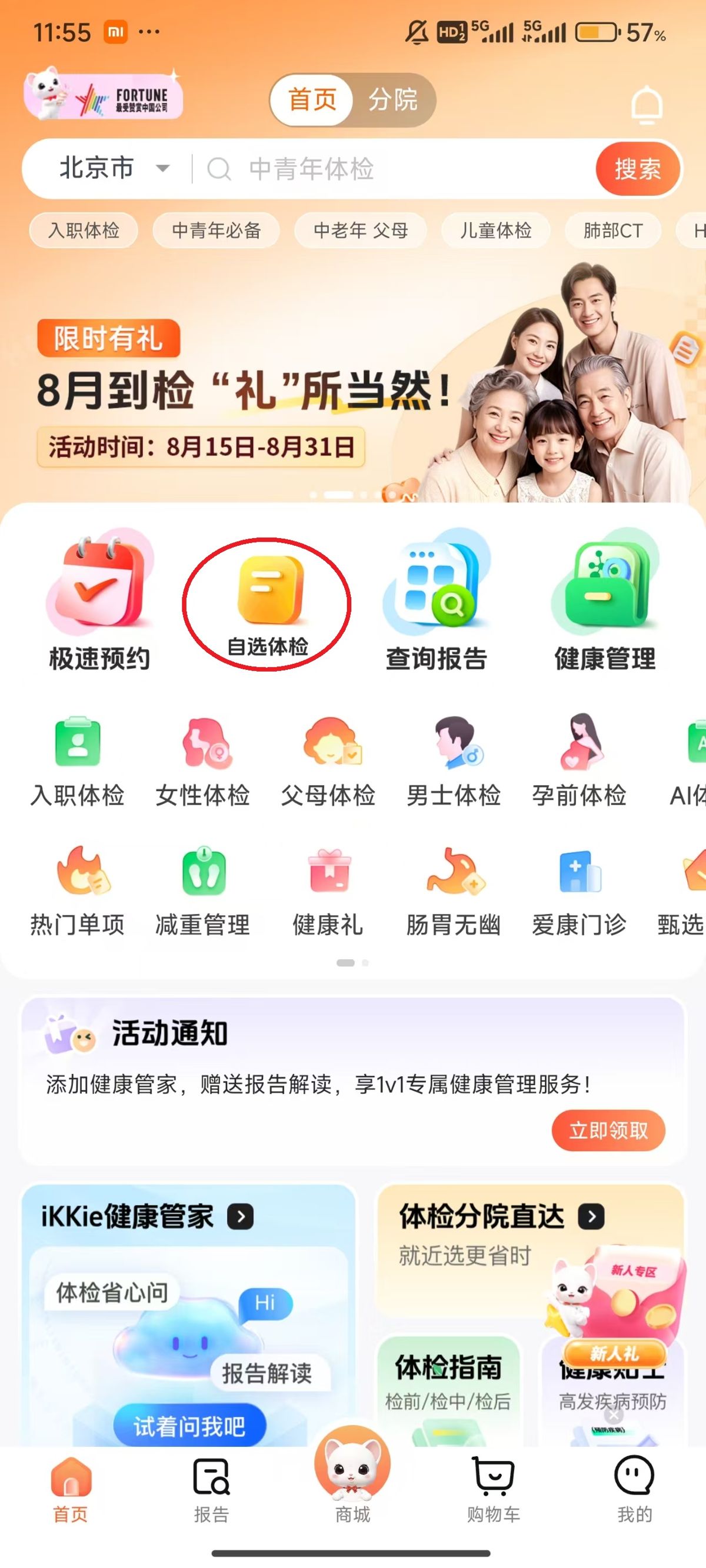This screenshot has width=706, height=1568.
Task: Open 女性体检 category
Action: click(x=203, y=761)
